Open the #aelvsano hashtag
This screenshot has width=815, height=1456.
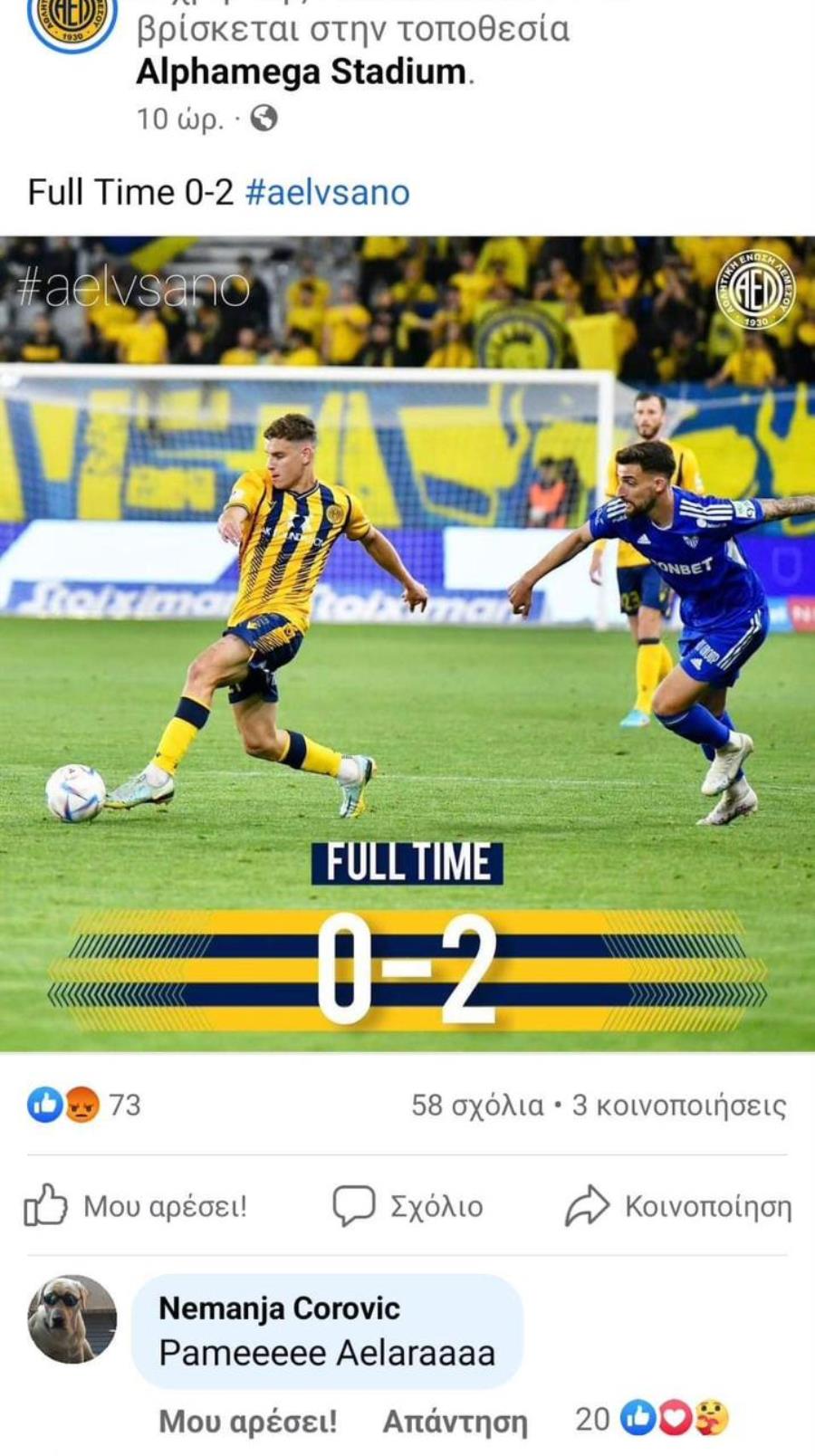pyautogui.click(x=327, y=193)
